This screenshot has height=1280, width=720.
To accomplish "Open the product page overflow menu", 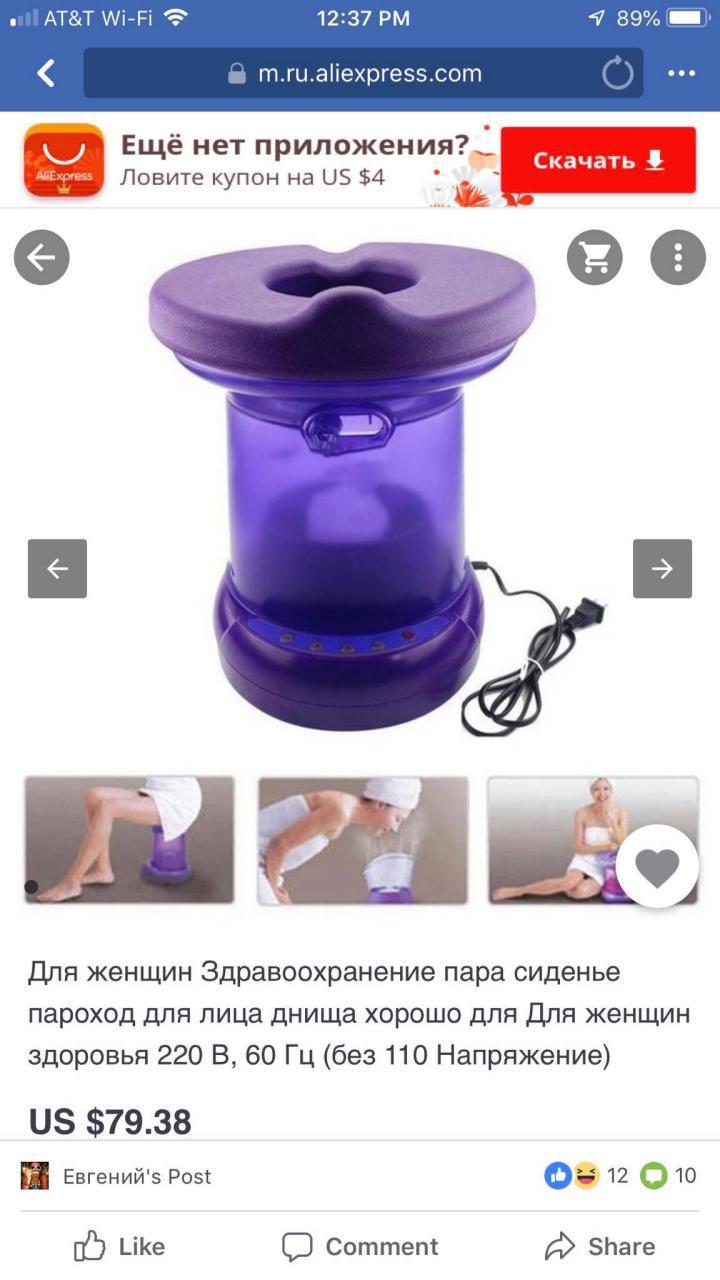I will point(678,258).
